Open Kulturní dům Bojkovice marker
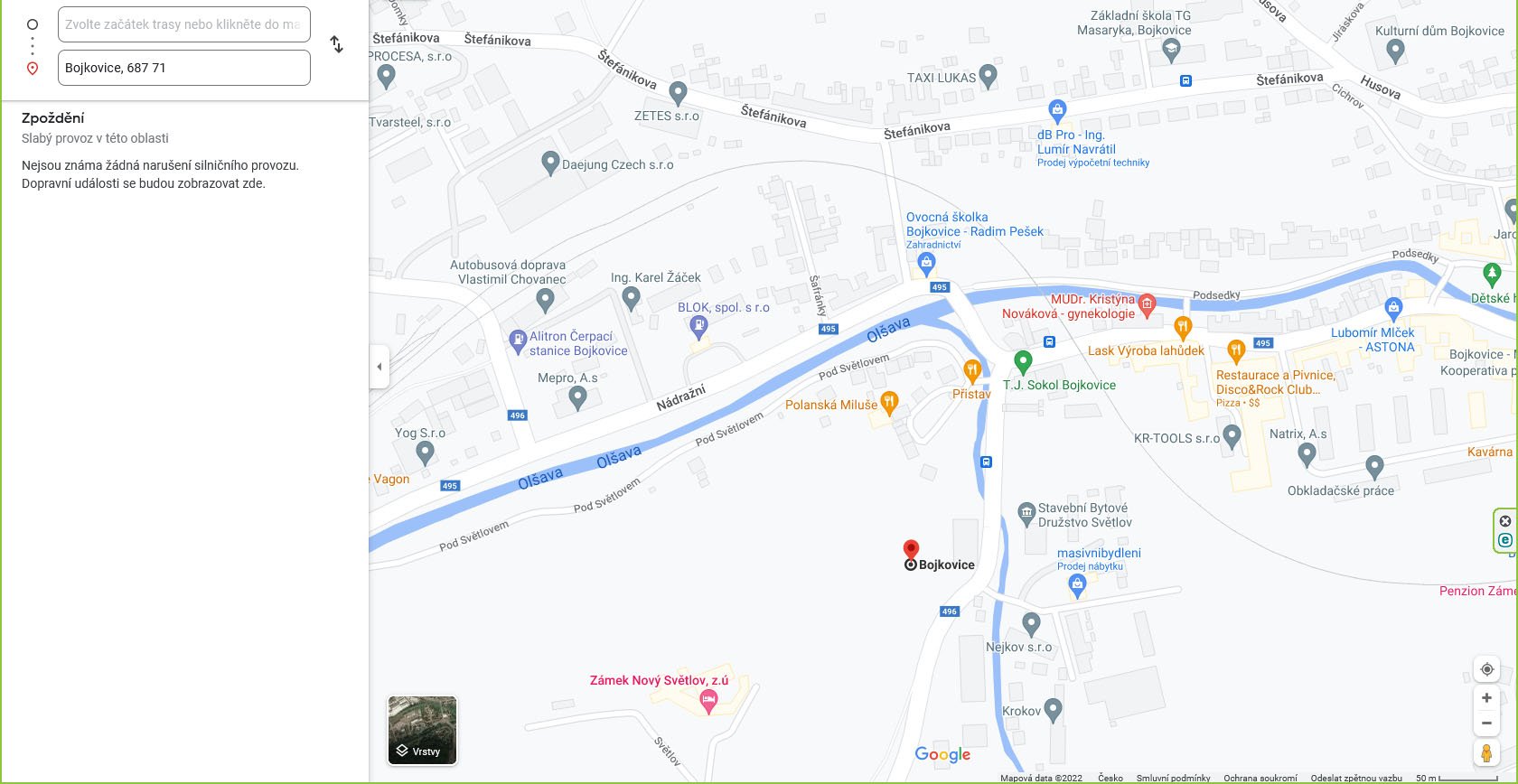 tap(1395, 51)
